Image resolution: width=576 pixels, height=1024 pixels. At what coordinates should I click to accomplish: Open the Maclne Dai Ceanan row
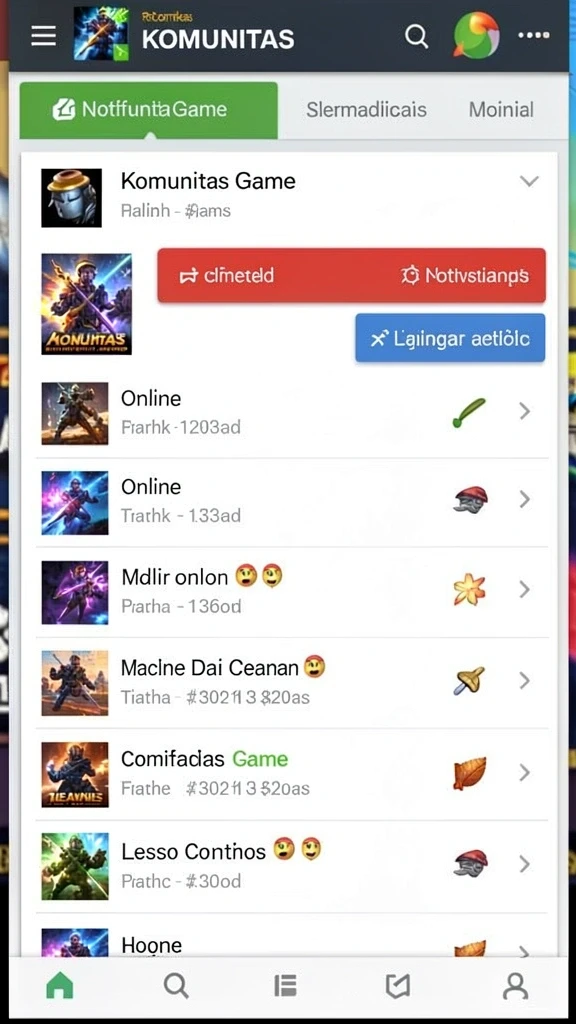[292, 682]
